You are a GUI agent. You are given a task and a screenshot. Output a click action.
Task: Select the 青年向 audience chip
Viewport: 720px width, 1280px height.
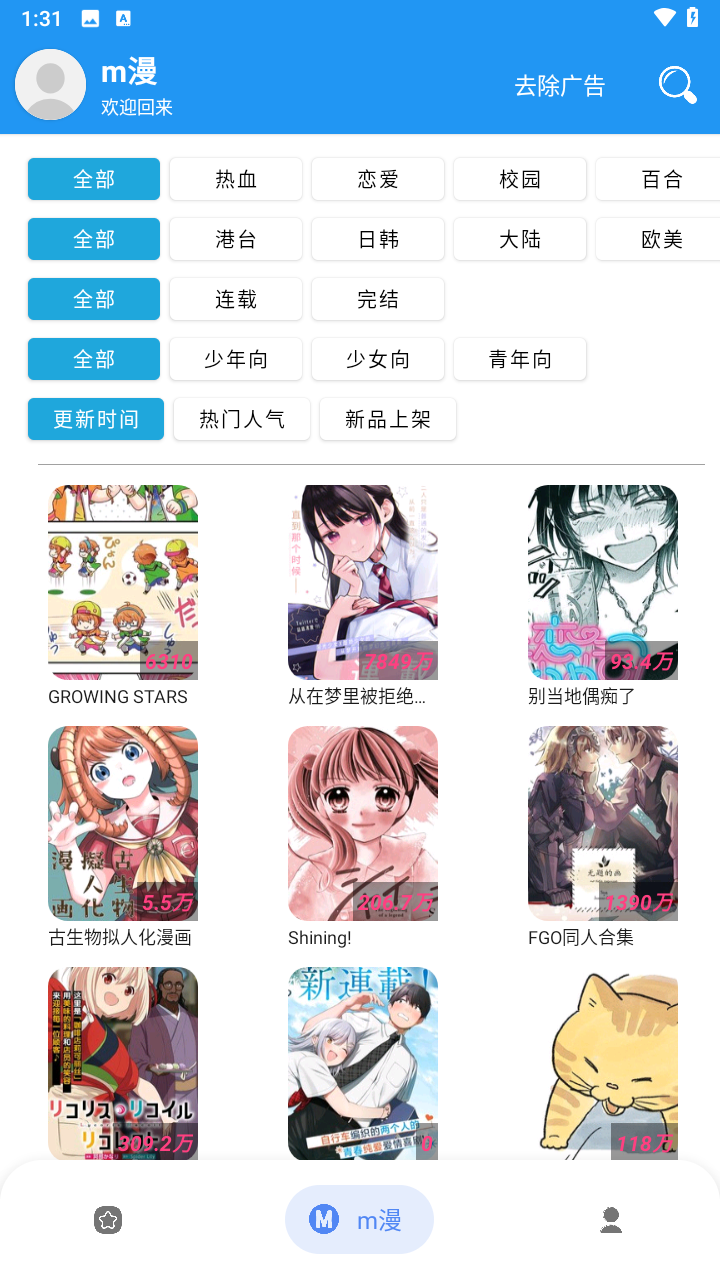[520, 359]
